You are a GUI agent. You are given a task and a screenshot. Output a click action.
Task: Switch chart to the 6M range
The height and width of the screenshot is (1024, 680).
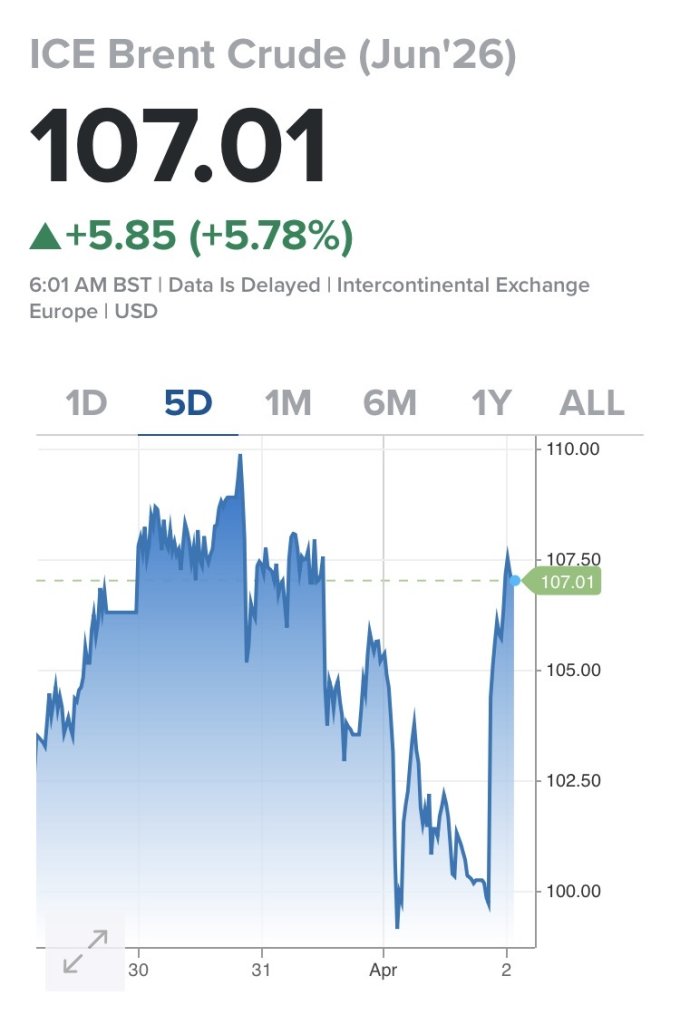pyautogui.click(x=389, y=403)
